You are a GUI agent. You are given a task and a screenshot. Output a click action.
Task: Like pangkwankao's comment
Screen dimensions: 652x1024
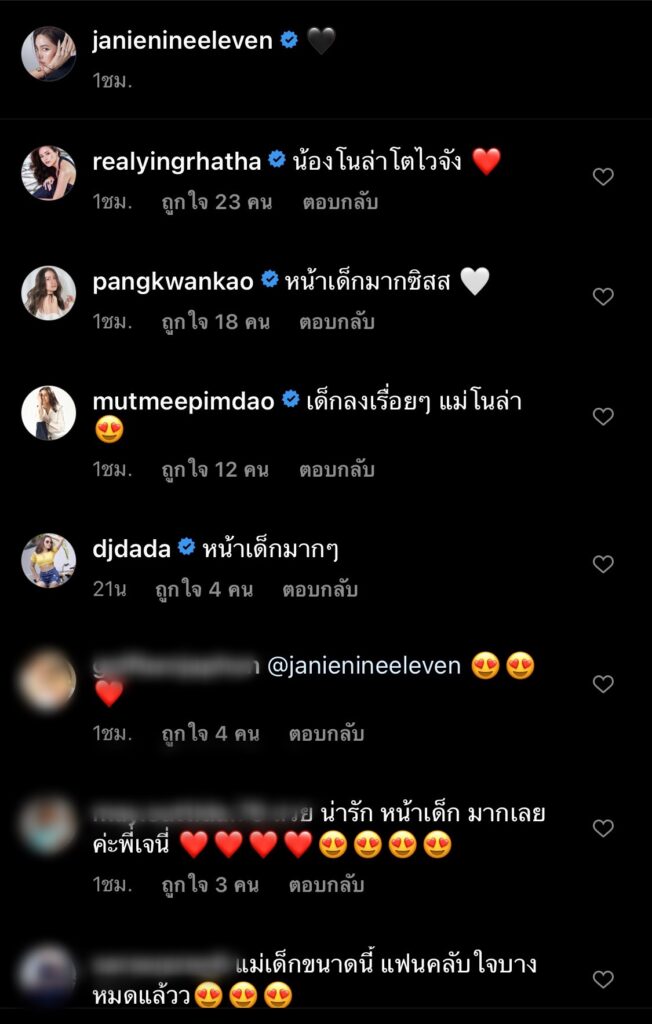click(x=603, y=297)
